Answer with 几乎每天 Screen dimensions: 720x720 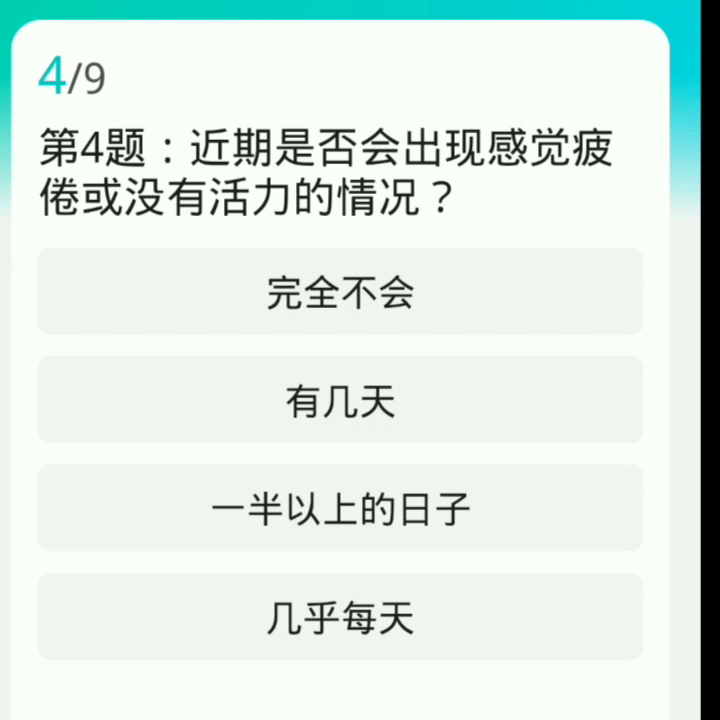(340, 617)
